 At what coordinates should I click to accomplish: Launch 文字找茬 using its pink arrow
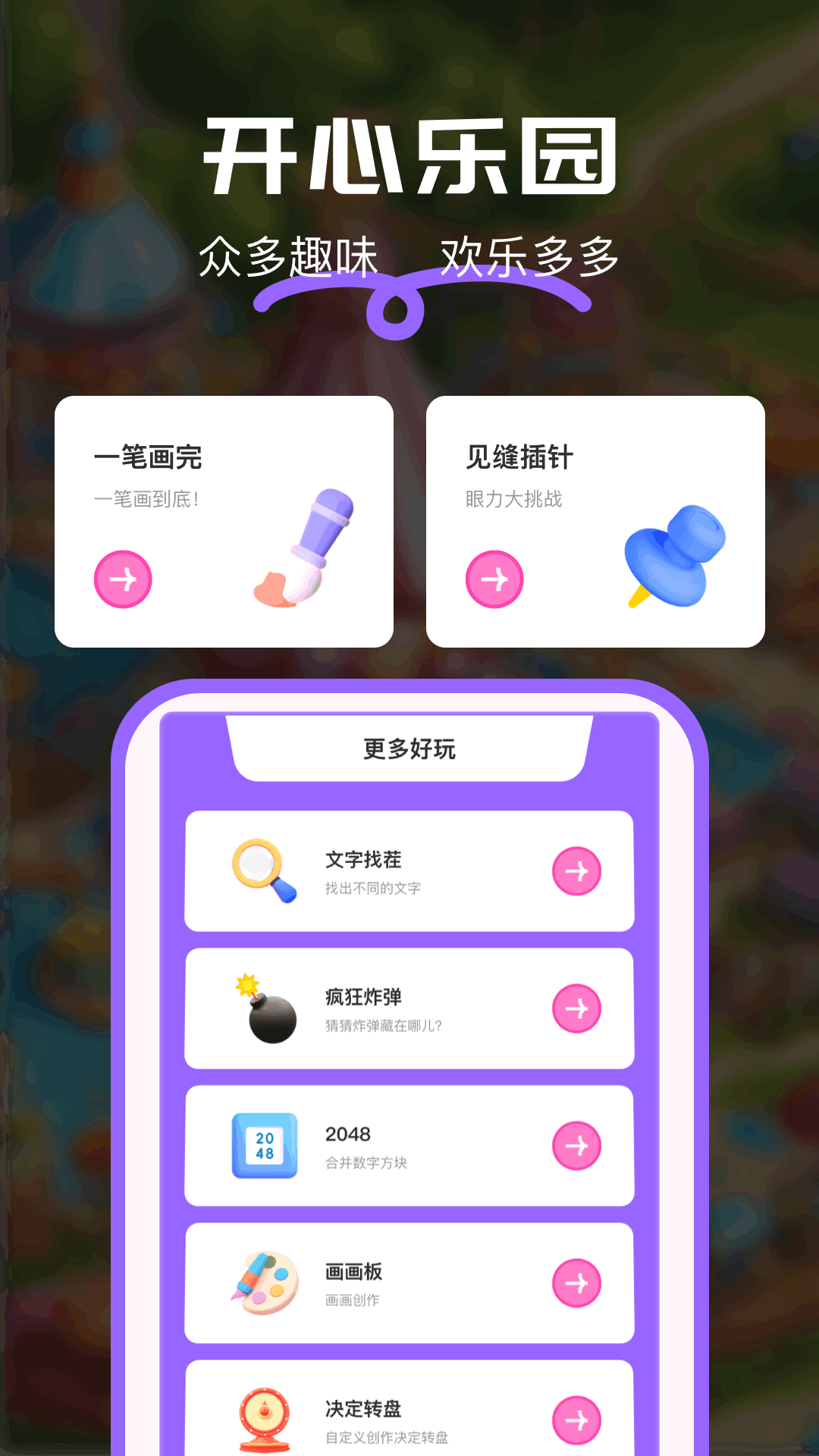[x=577, y=871]
